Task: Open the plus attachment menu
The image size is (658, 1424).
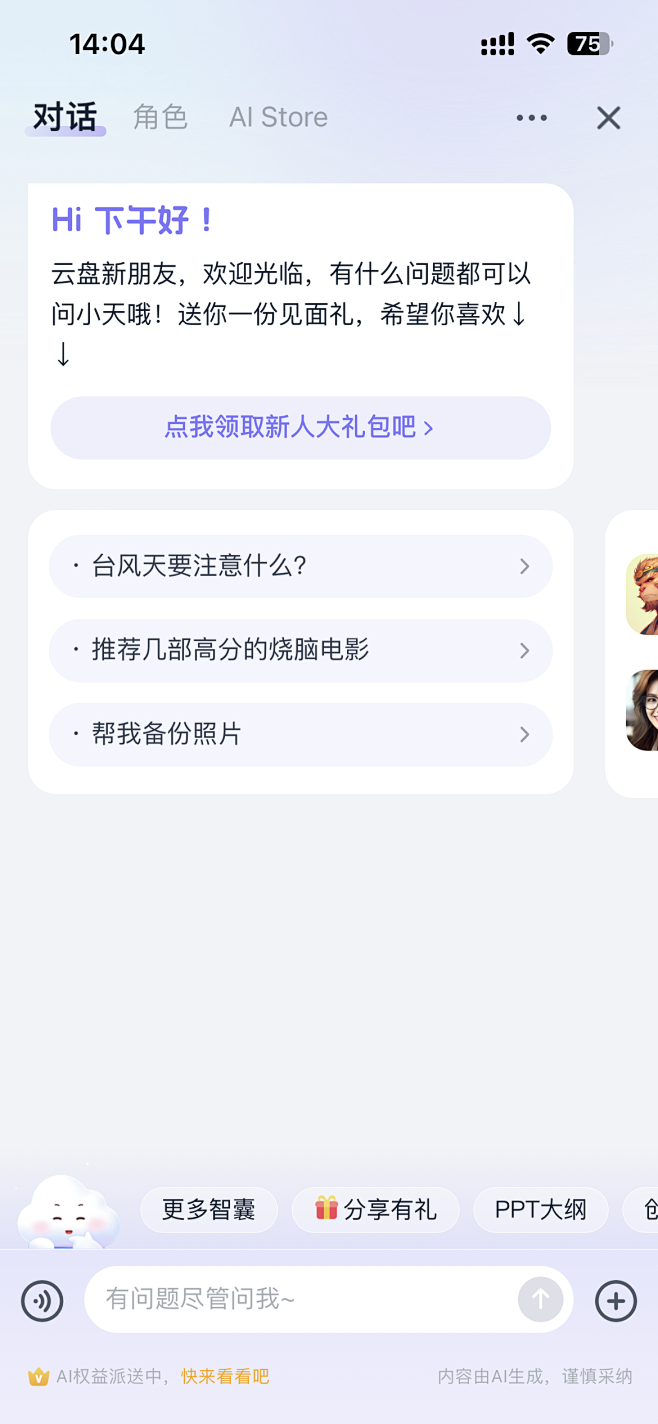Action: (x=615, y=1300)
